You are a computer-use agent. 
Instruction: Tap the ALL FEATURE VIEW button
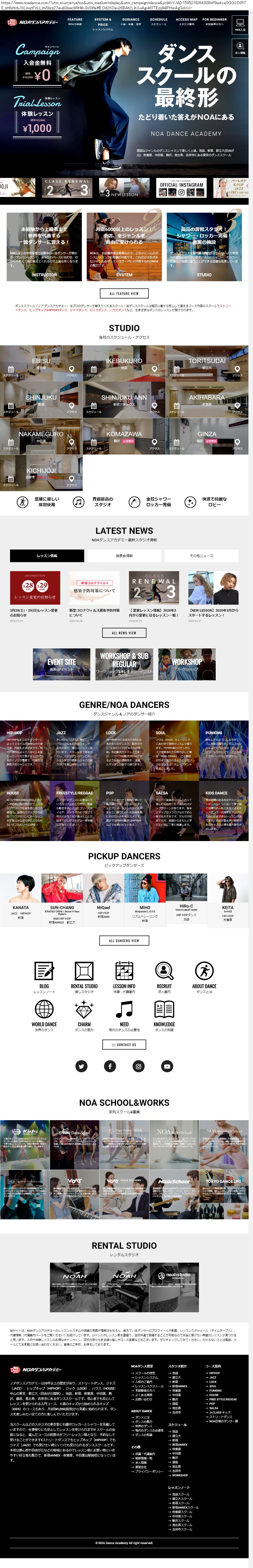click(x=124, y=293)
